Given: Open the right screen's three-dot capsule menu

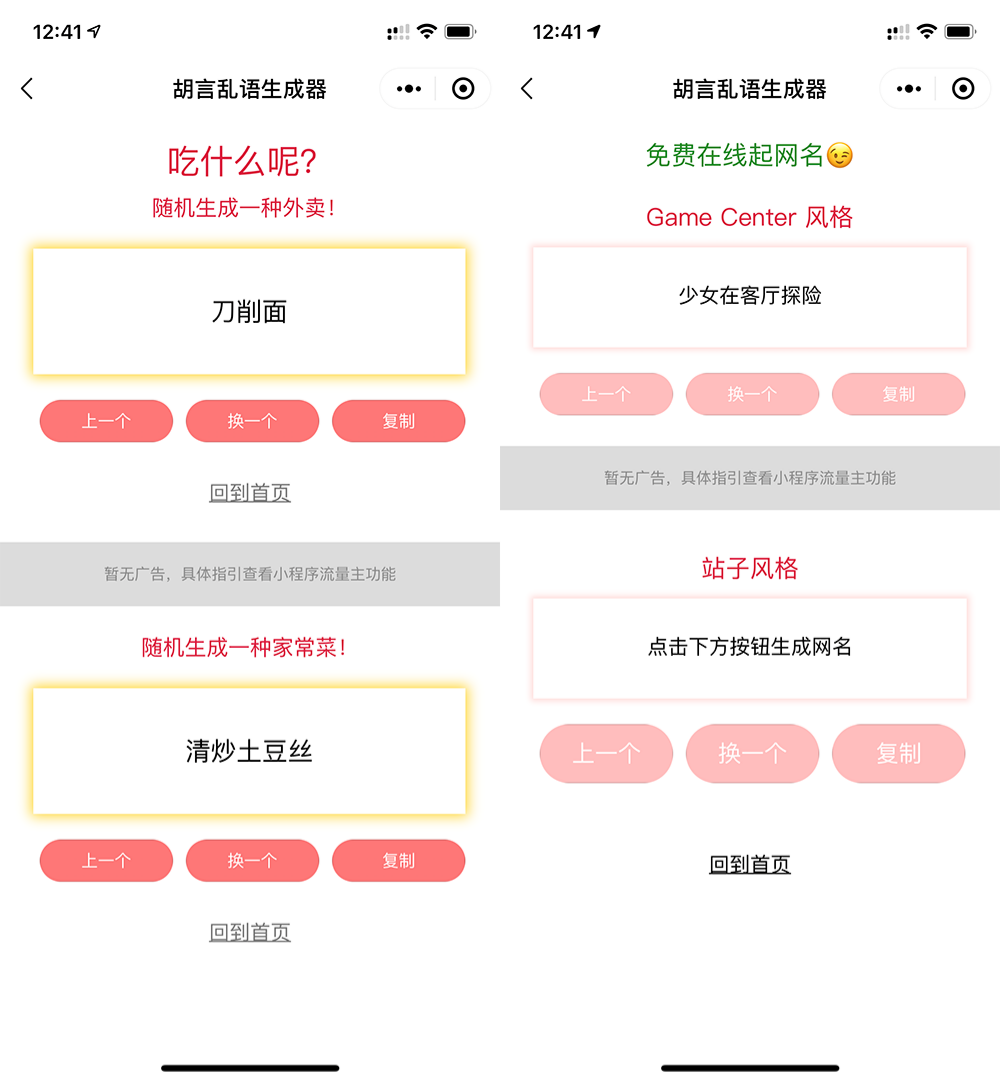Looking at the screenshot, I should (907, 88).
